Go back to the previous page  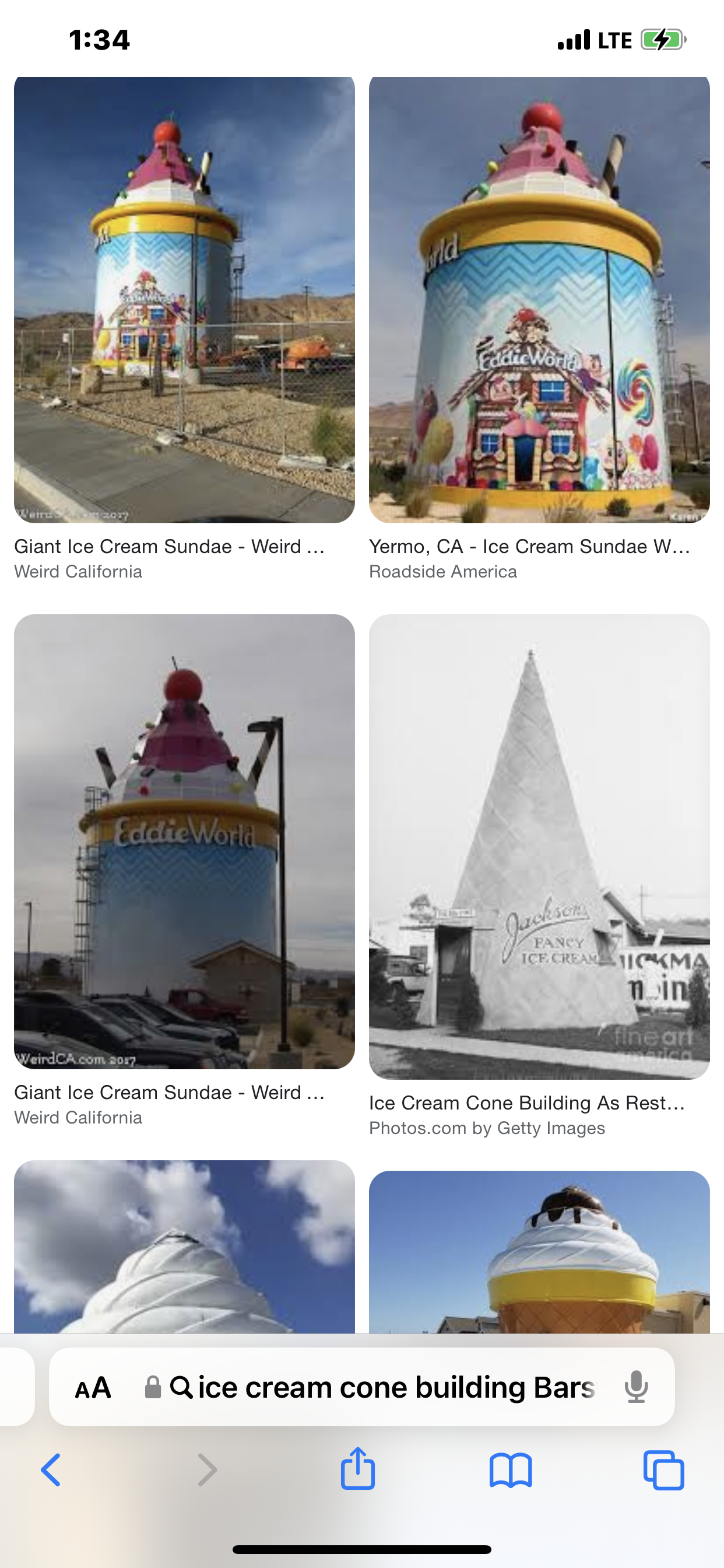coord(51,1471)
